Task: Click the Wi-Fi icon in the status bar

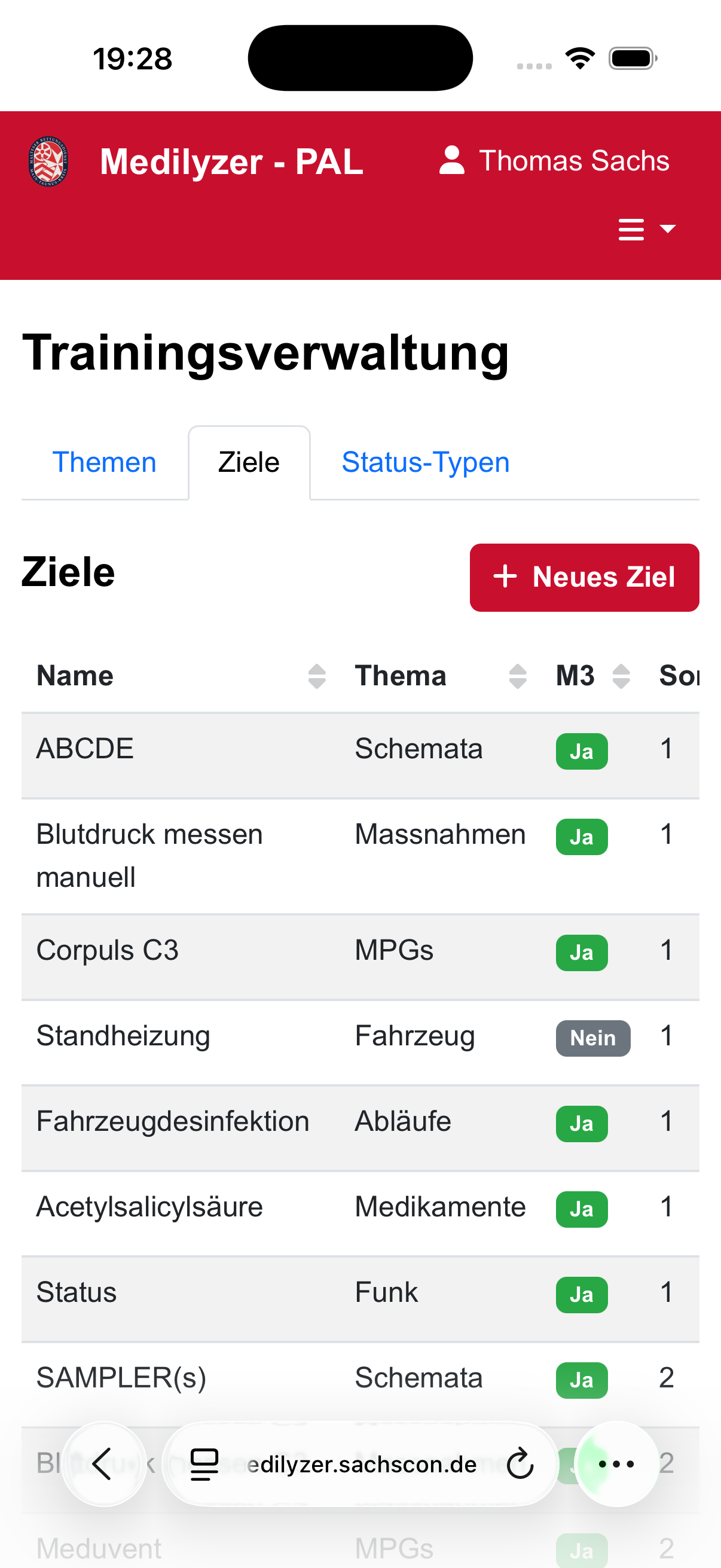Action: pyautogui.click(x=580, y=57)
